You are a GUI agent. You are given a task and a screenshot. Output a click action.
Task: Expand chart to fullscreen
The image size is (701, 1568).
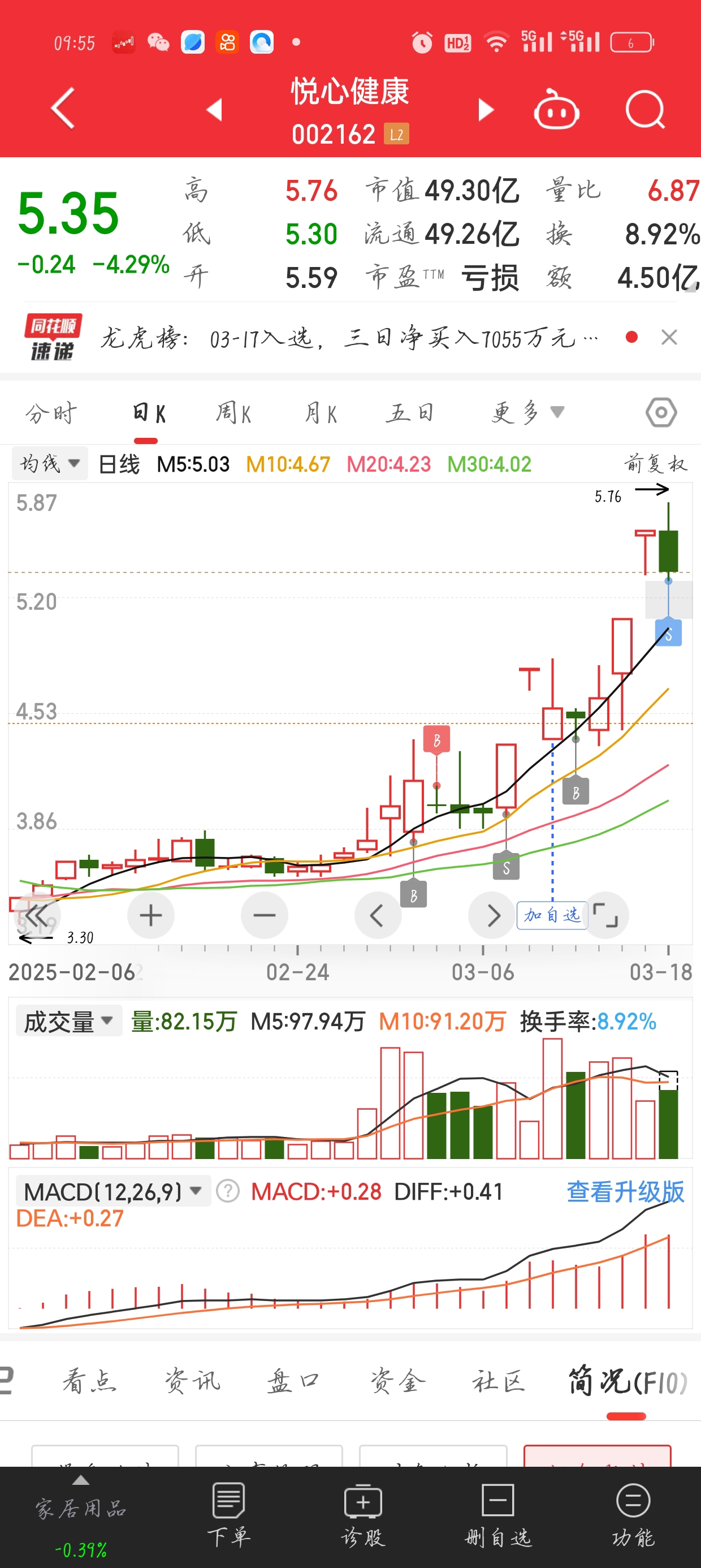(x=605, y=915)
